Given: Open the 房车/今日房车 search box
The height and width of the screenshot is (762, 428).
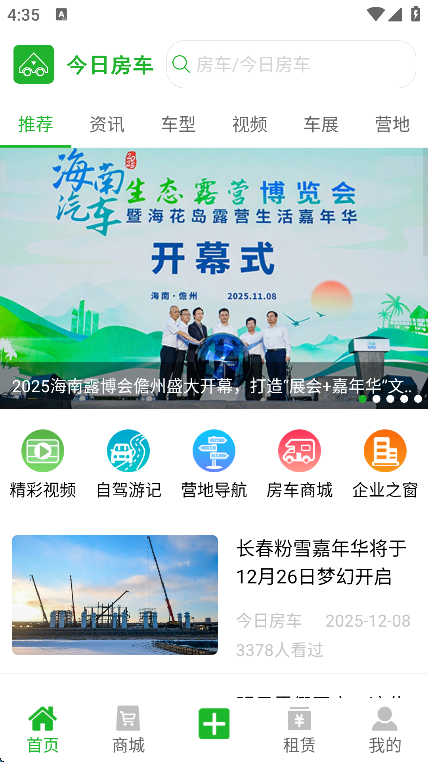Looking at the screenshot, I should pyautogui.click(x=291, y=64).
